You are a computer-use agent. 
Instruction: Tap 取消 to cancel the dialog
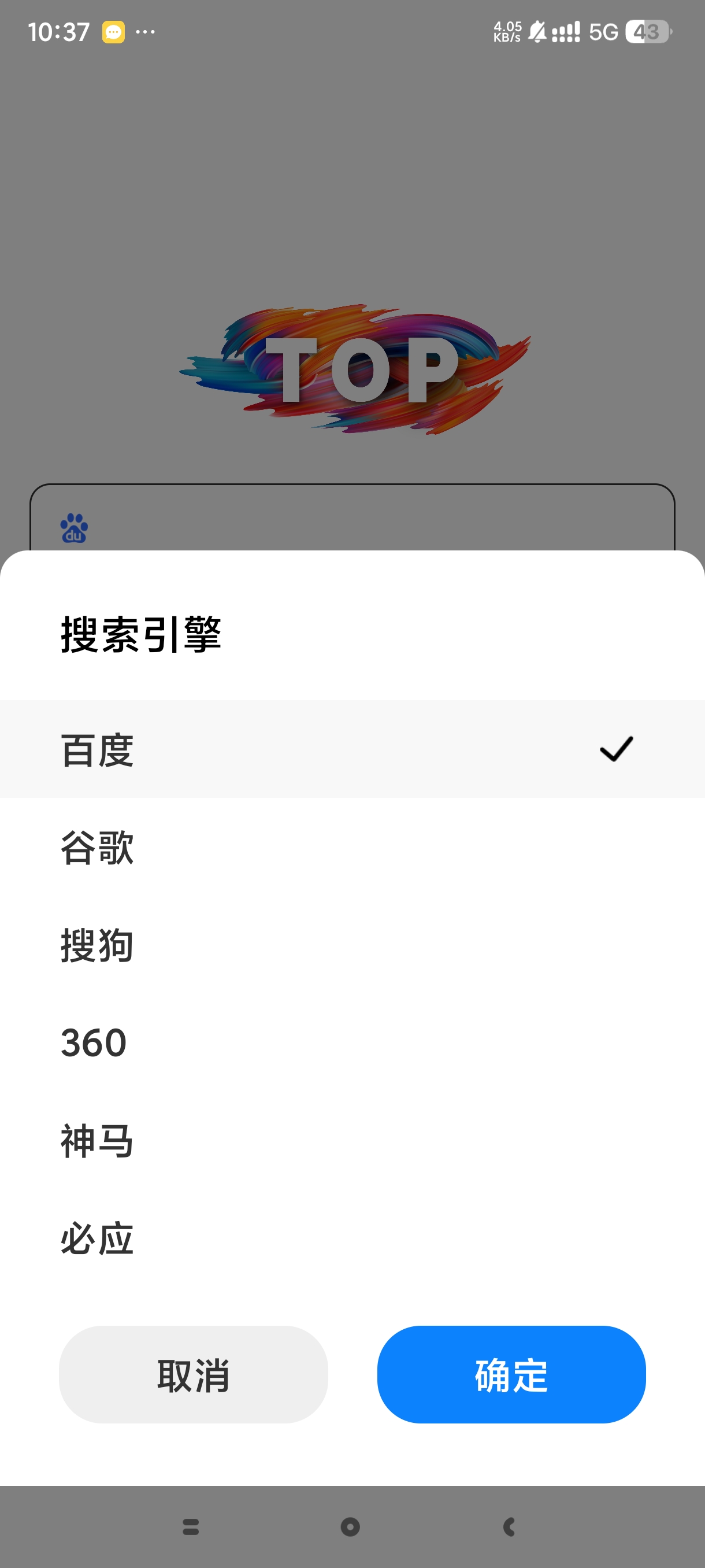194,1374
